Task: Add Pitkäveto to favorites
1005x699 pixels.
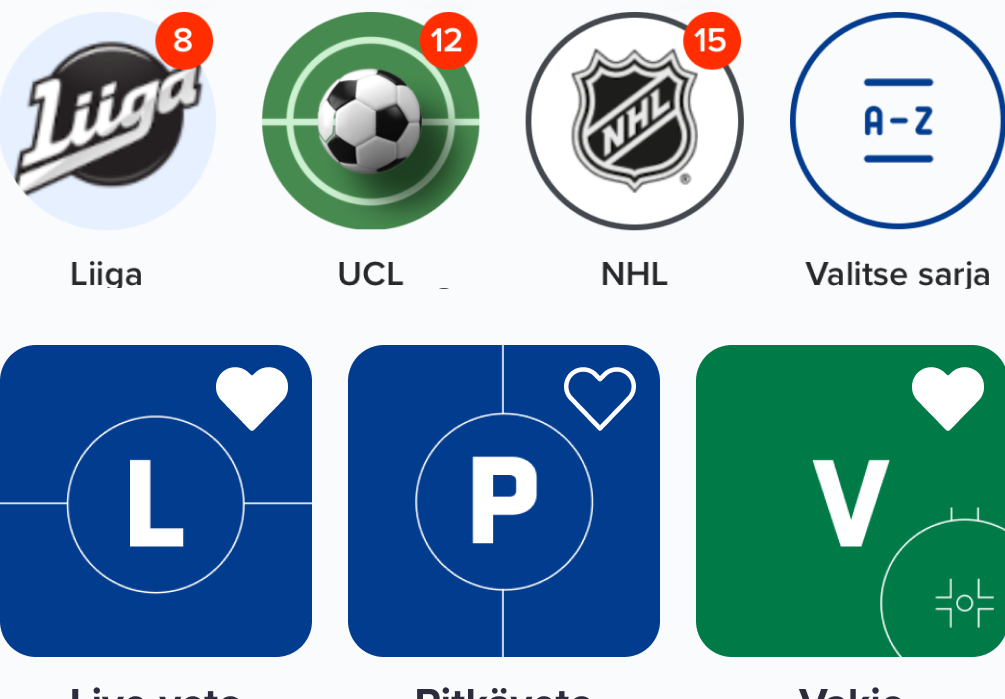Action: pos(600,398)
